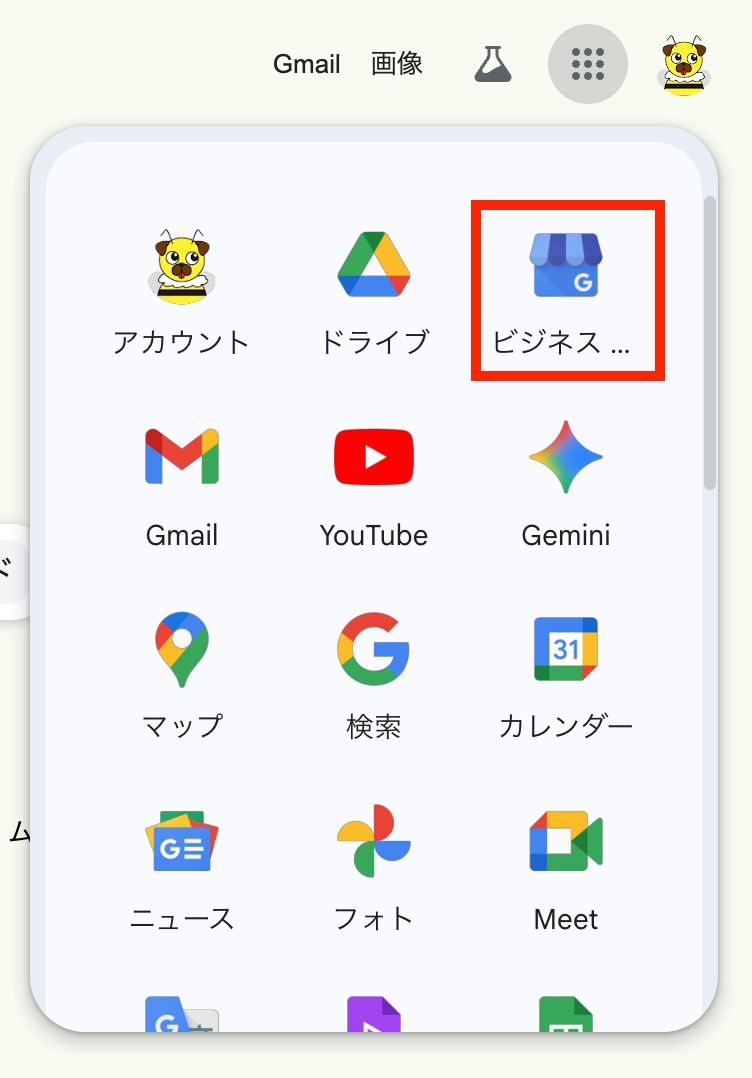Open the profile avatar in top bar

point(684,65)
